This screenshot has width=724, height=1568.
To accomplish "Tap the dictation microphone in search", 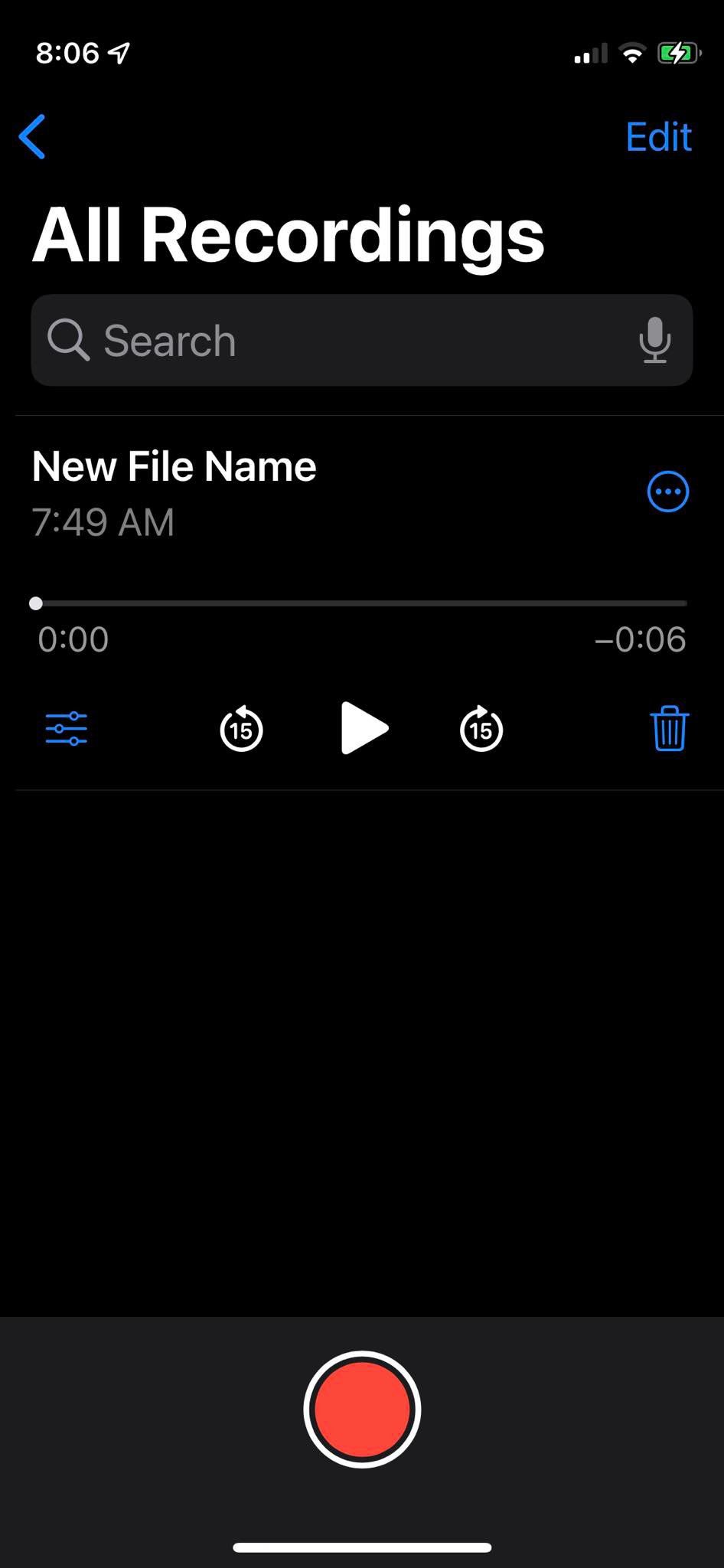I will coord(654,341).
